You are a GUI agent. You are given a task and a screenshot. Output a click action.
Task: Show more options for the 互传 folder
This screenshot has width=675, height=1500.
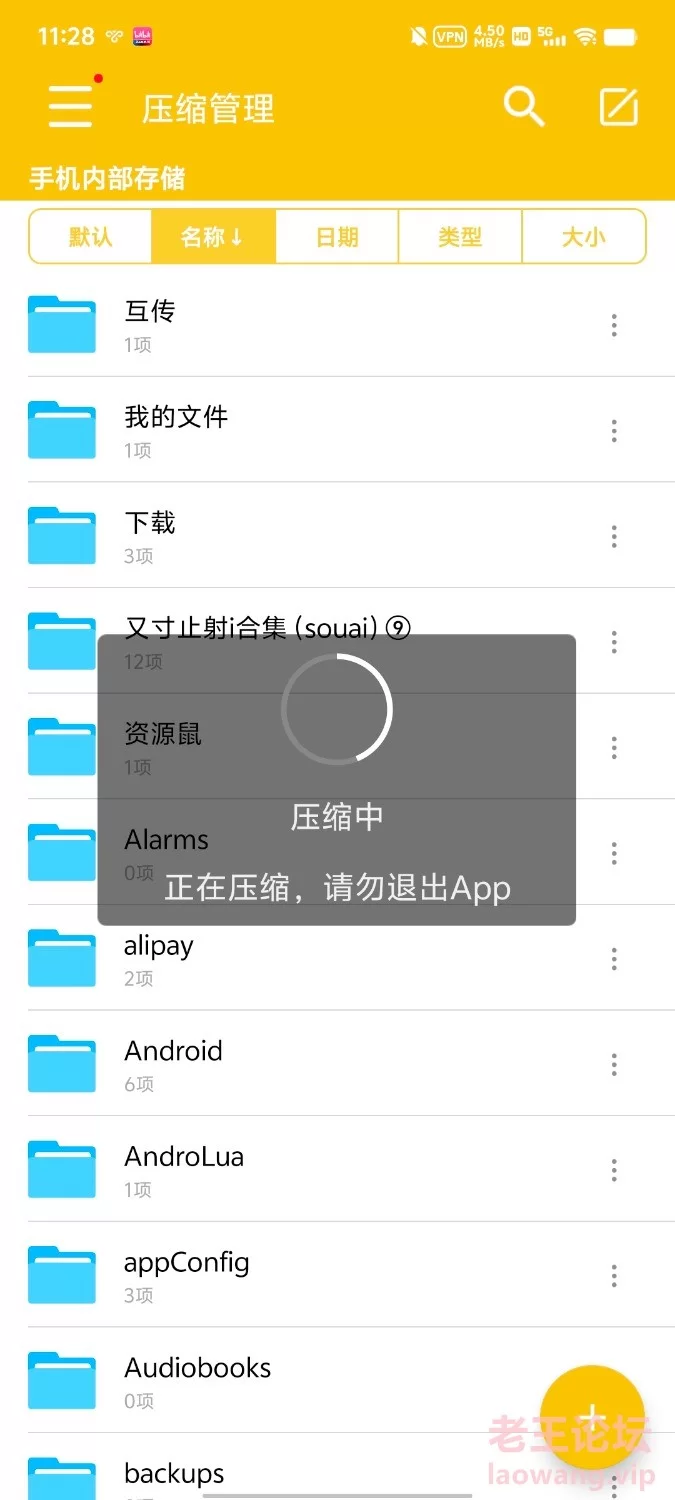[x=614, y=325]
